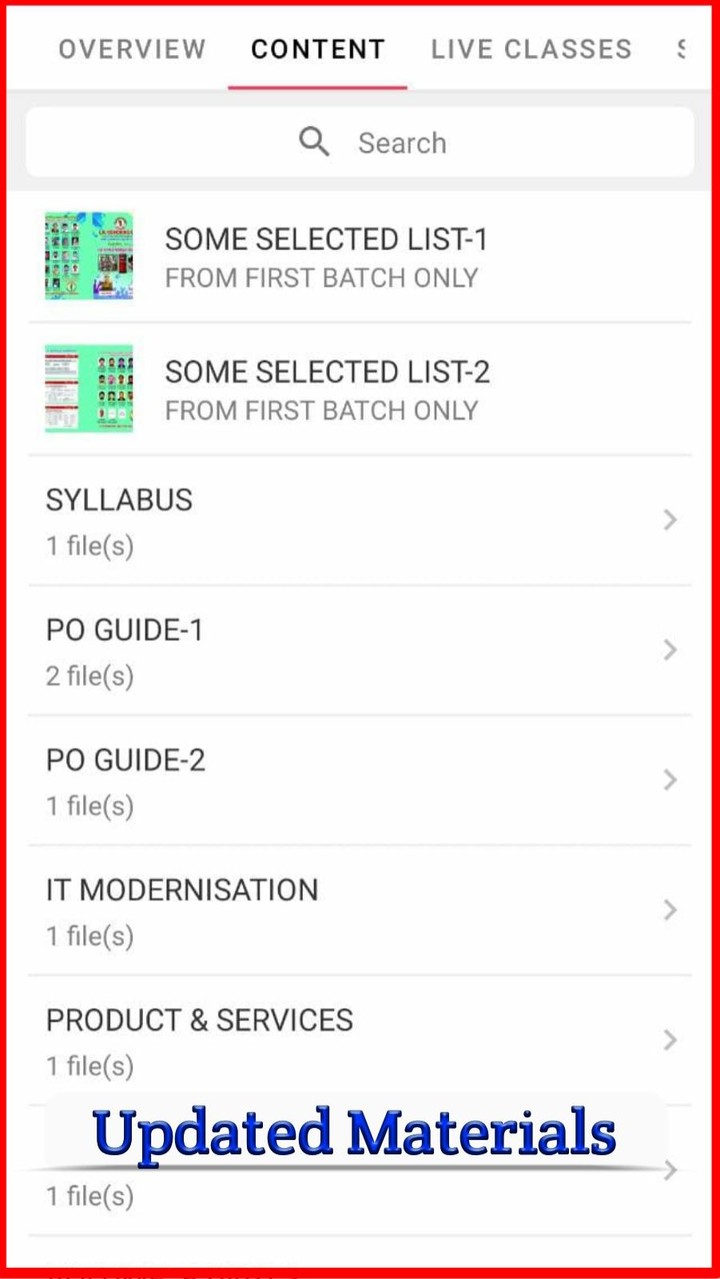Select the Content tab
Screen dimensions: 720x1279
tap(318, 49)
